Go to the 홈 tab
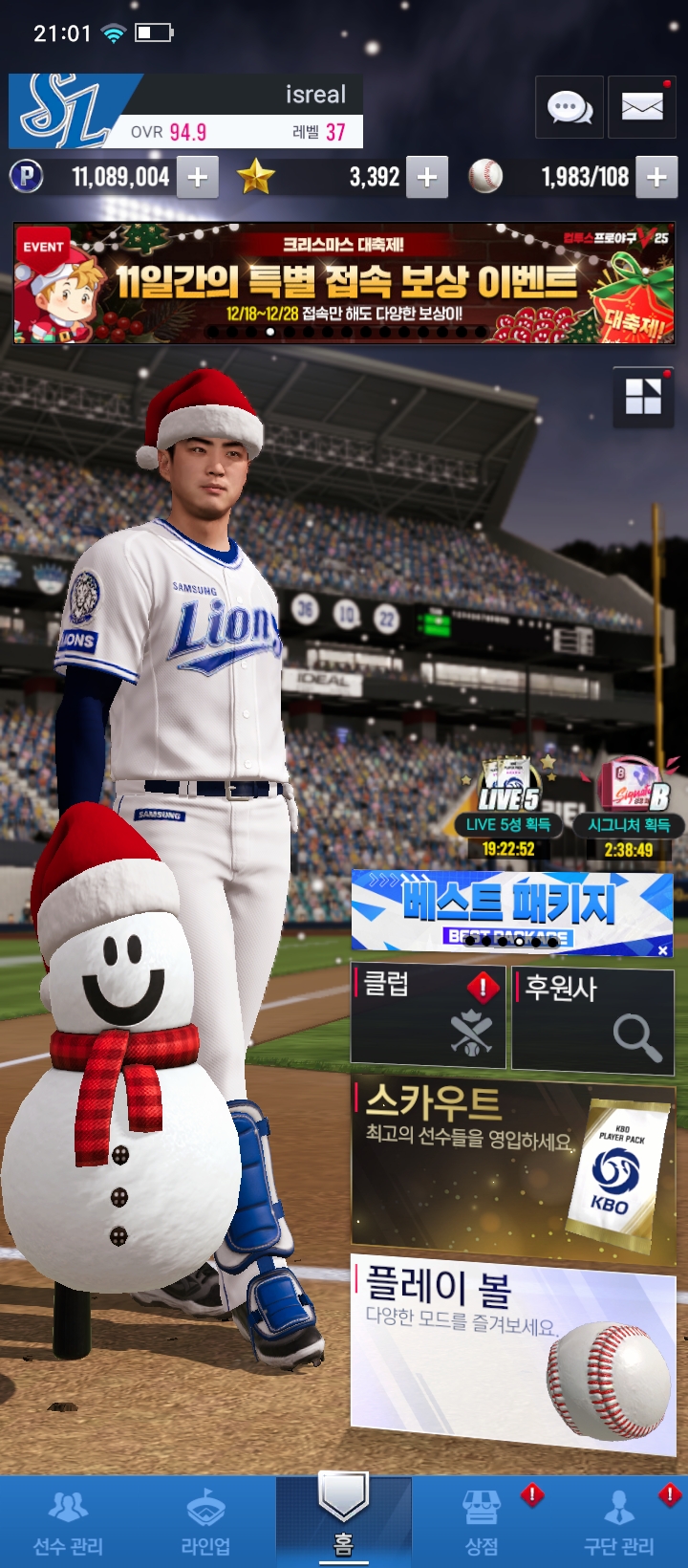This screenshot has width=688, height=1568. coord(343,1520)
